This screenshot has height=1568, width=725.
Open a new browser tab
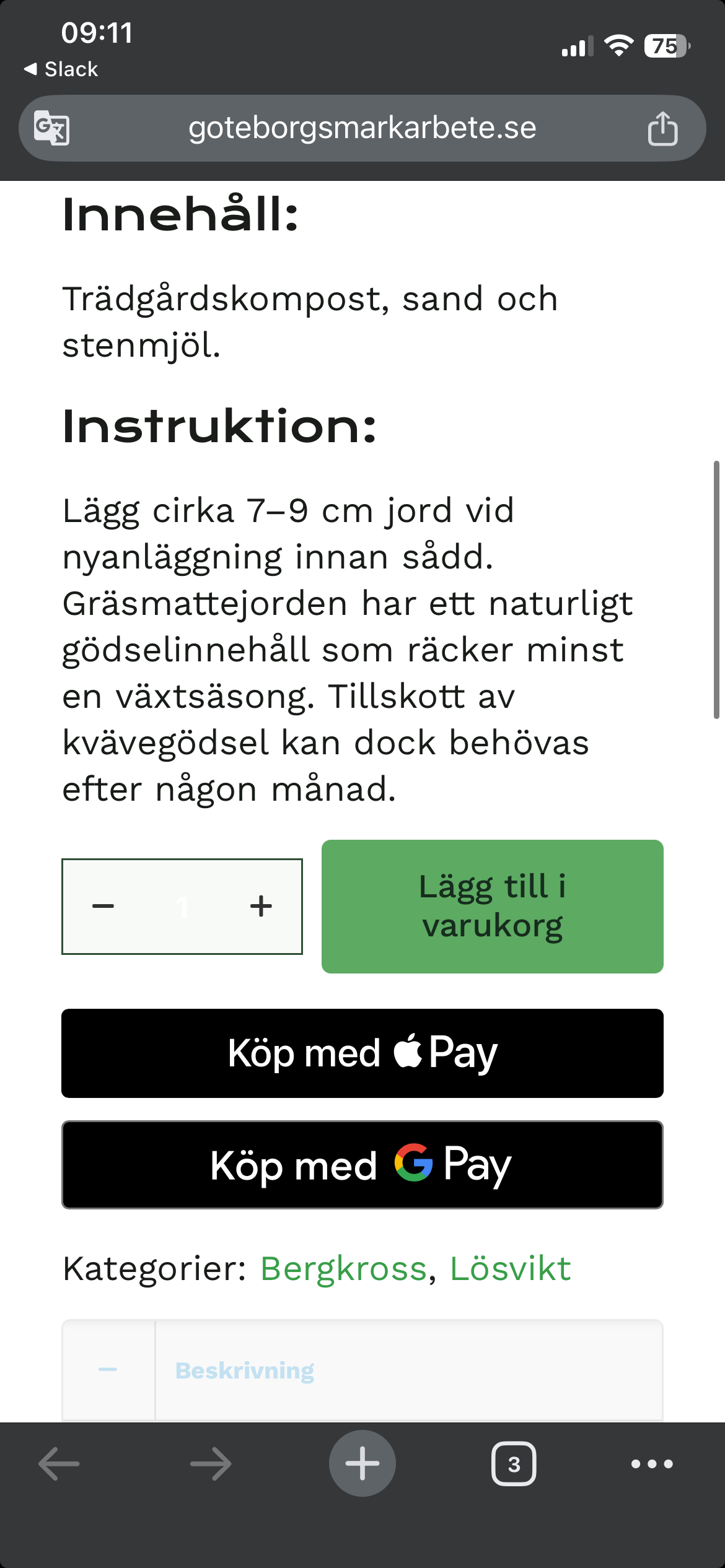(362, 1464)
